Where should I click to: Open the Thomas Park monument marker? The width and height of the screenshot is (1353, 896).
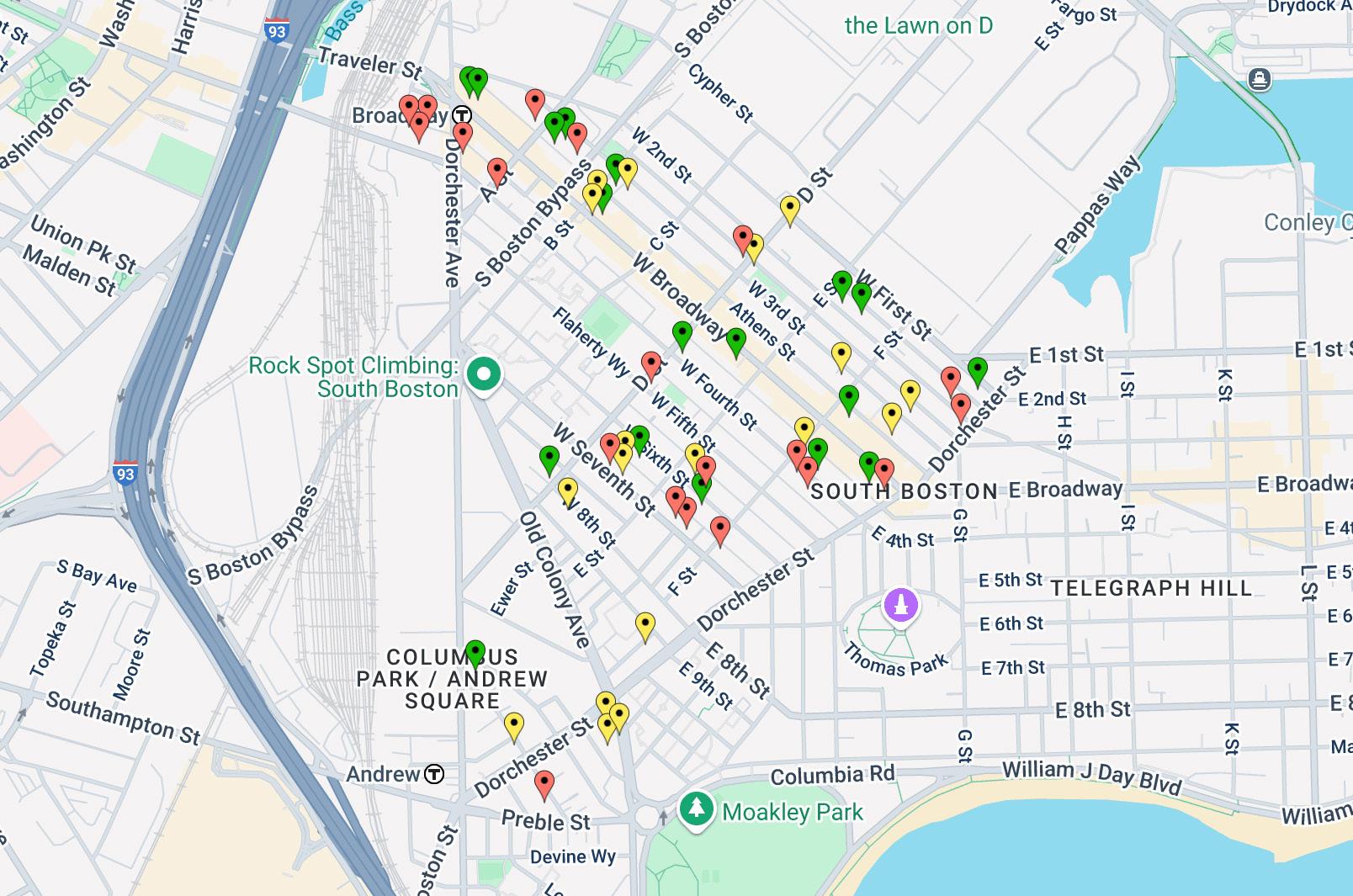900,605
